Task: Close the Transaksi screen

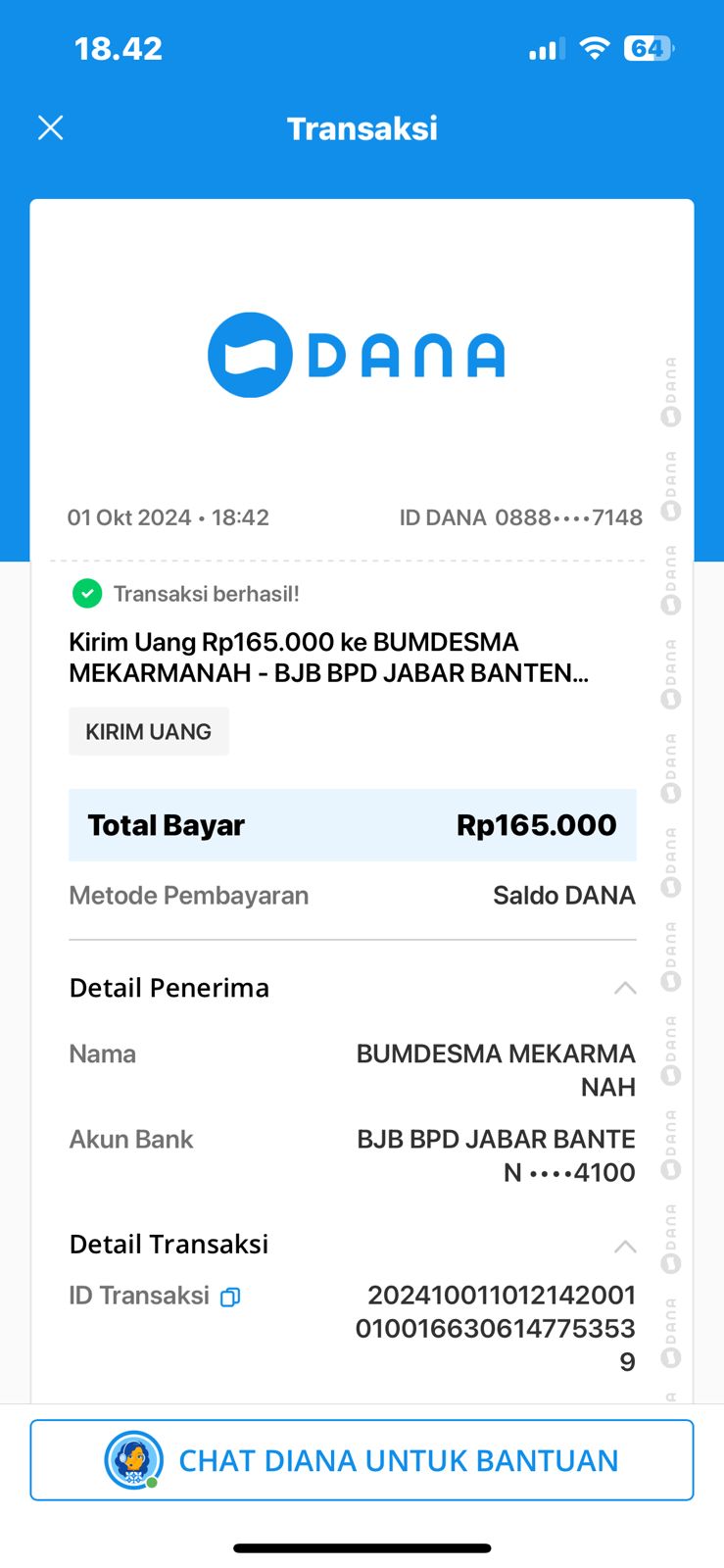Action: (50, 127)
